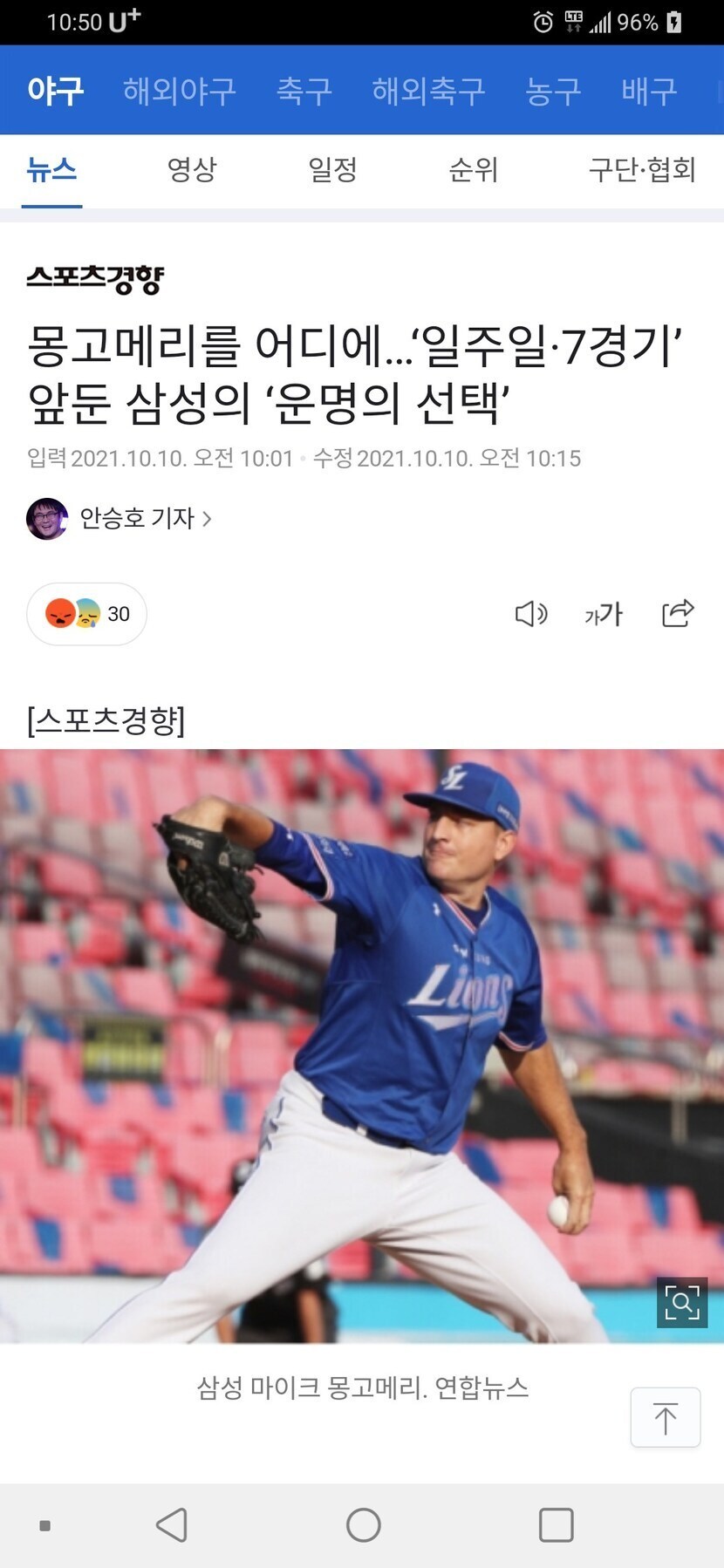Jump back to top of the page
This screenshot has width=724, height=1568.
666,1418
